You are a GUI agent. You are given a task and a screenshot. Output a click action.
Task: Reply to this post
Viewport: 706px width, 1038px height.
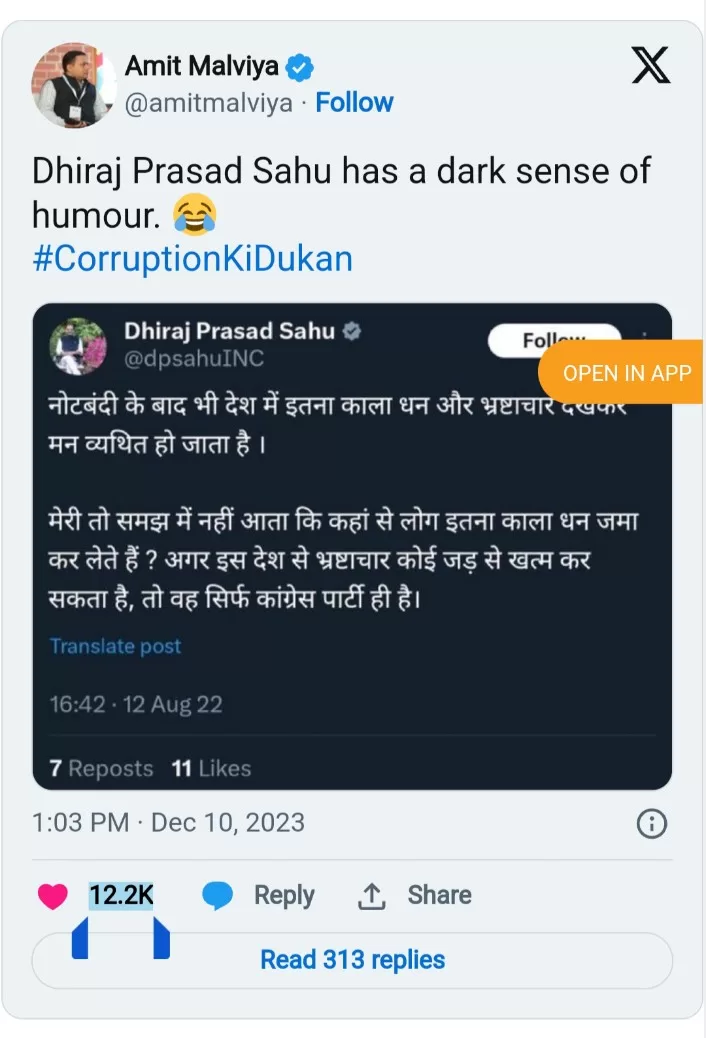[258, 895]
